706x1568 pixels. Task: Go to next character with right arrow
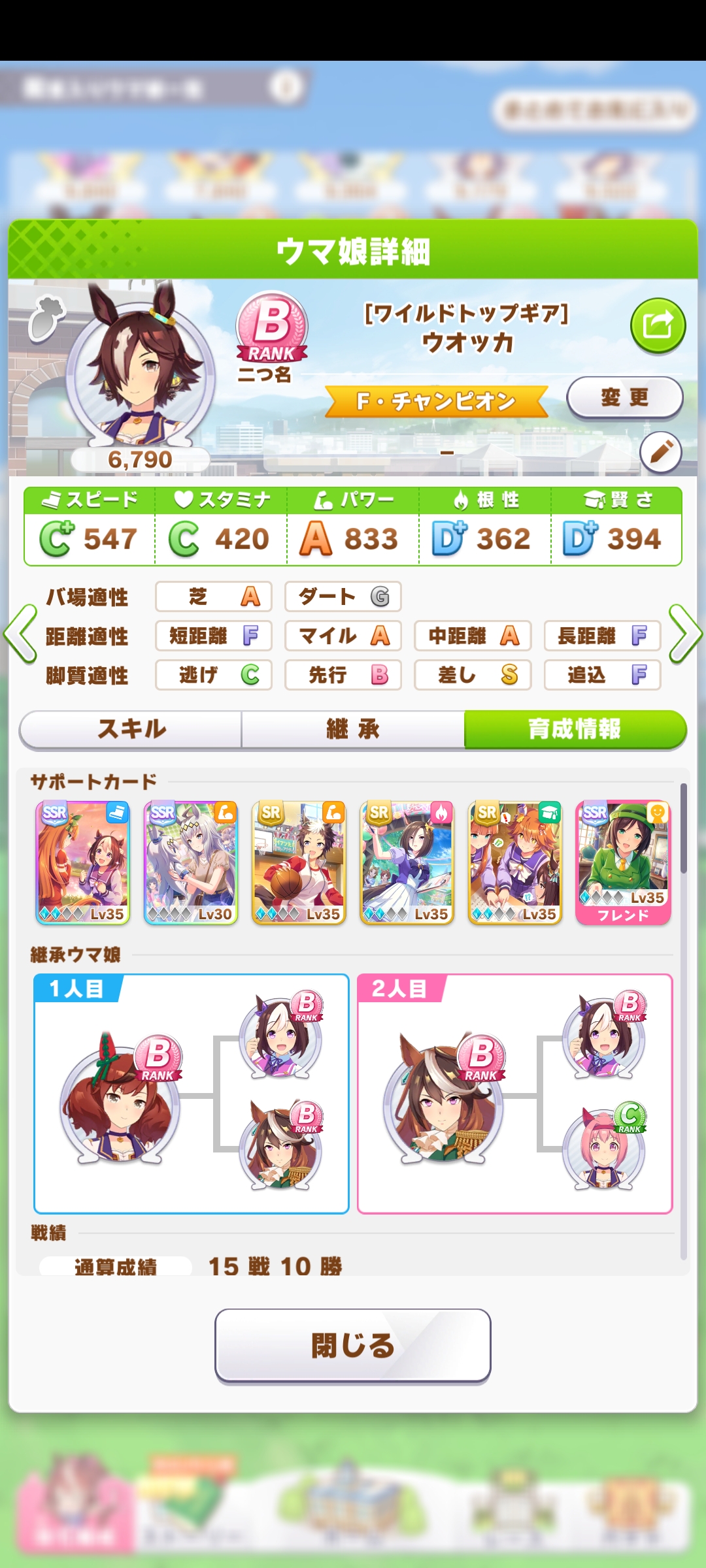(685, 634)
